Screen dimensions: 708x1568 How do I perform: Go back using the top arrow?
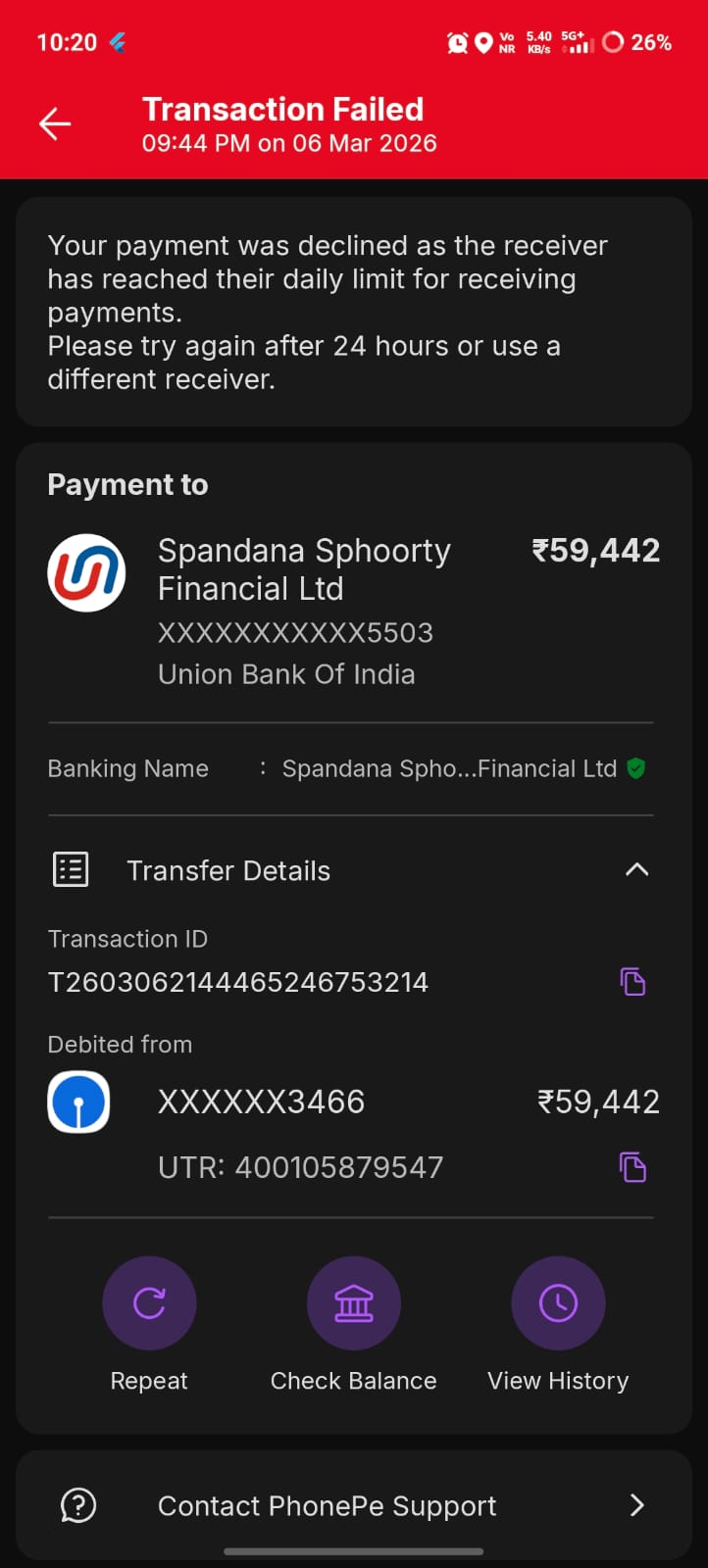click(55, 124)
